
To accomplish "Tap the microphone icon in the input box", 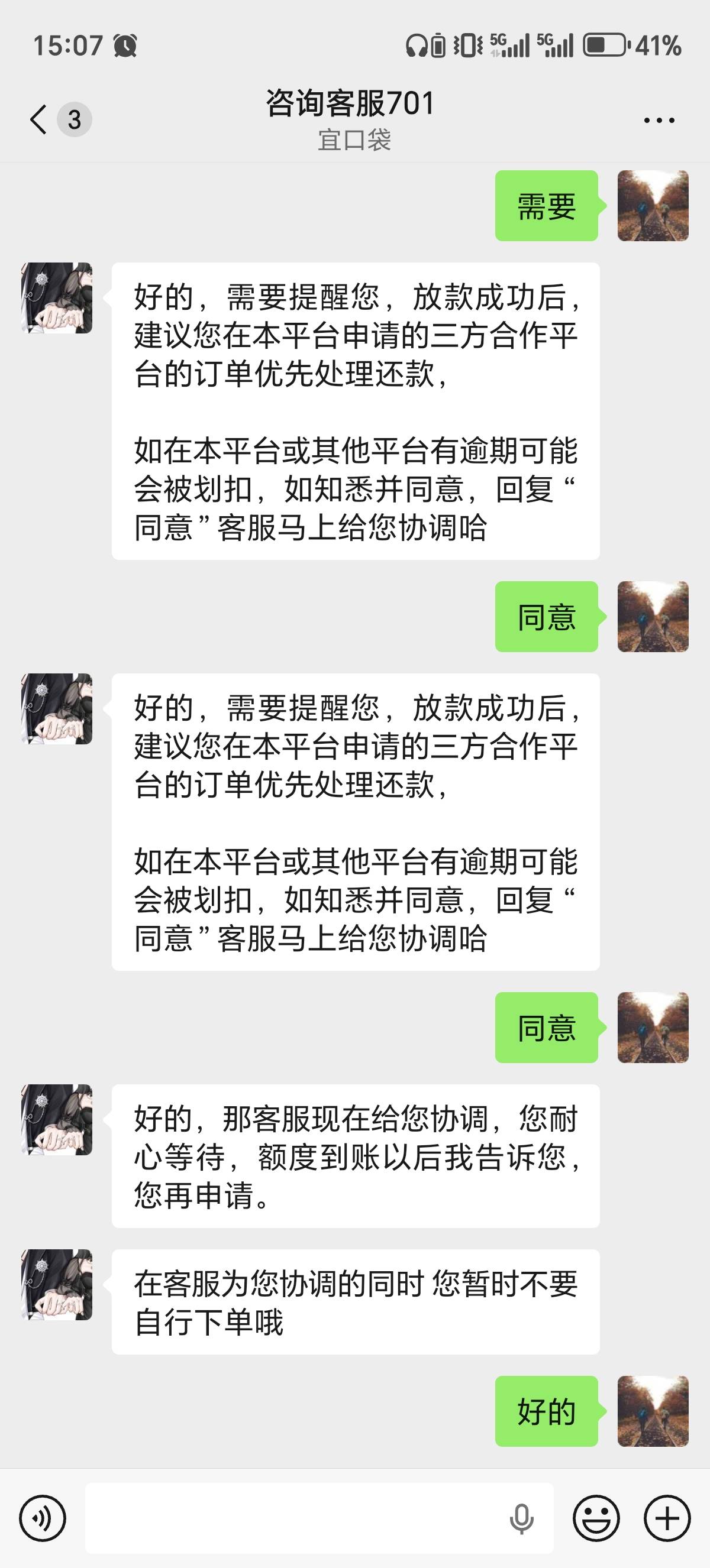I will point(521,1519).
